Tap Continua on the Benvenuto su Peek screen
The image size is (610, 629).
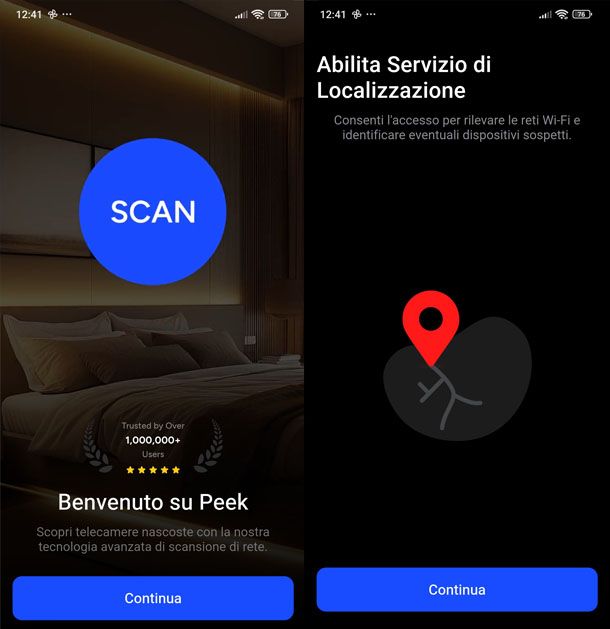(153, 598)
